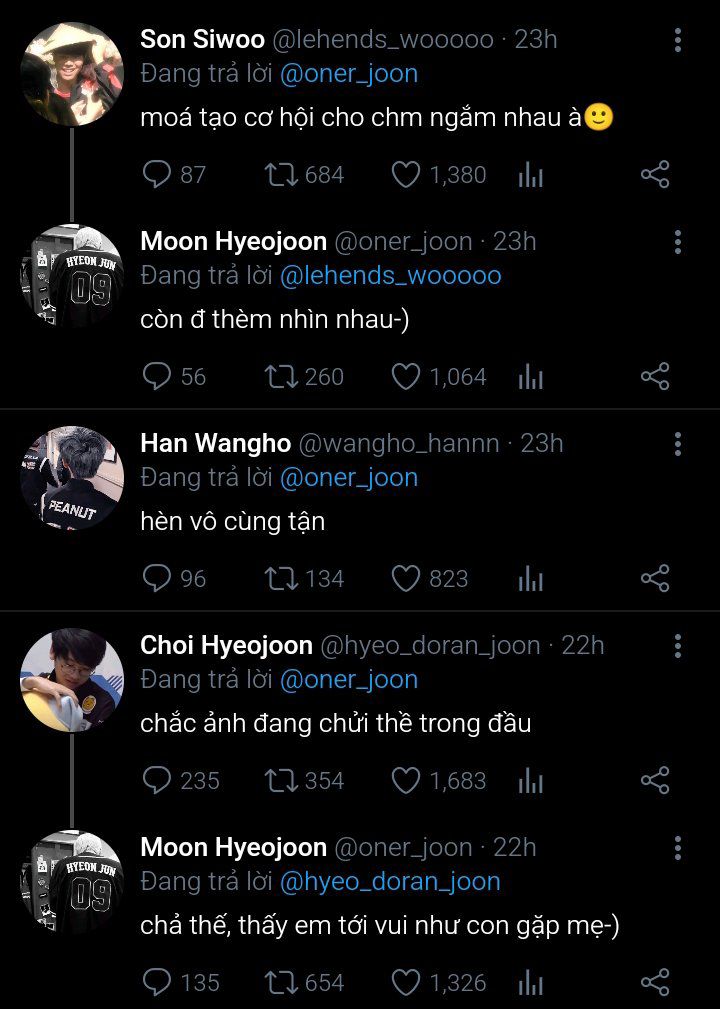The height and width of the screenshot is (1009, 720).
Task: View analytics of Han Wangho's tweet
Action: click(x=531, y=579)
